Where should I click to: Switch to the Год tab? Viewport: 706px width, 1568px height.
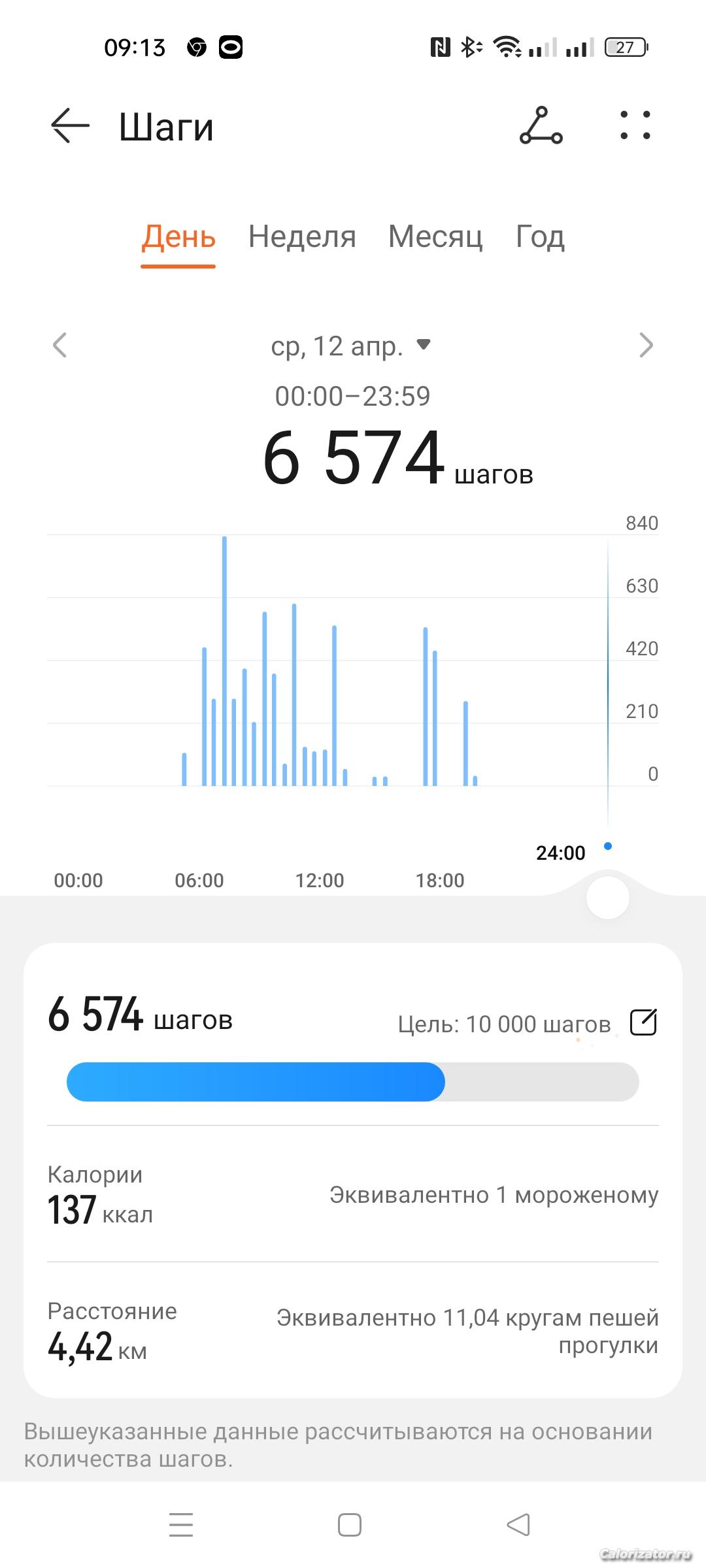(x=540, y=237)
